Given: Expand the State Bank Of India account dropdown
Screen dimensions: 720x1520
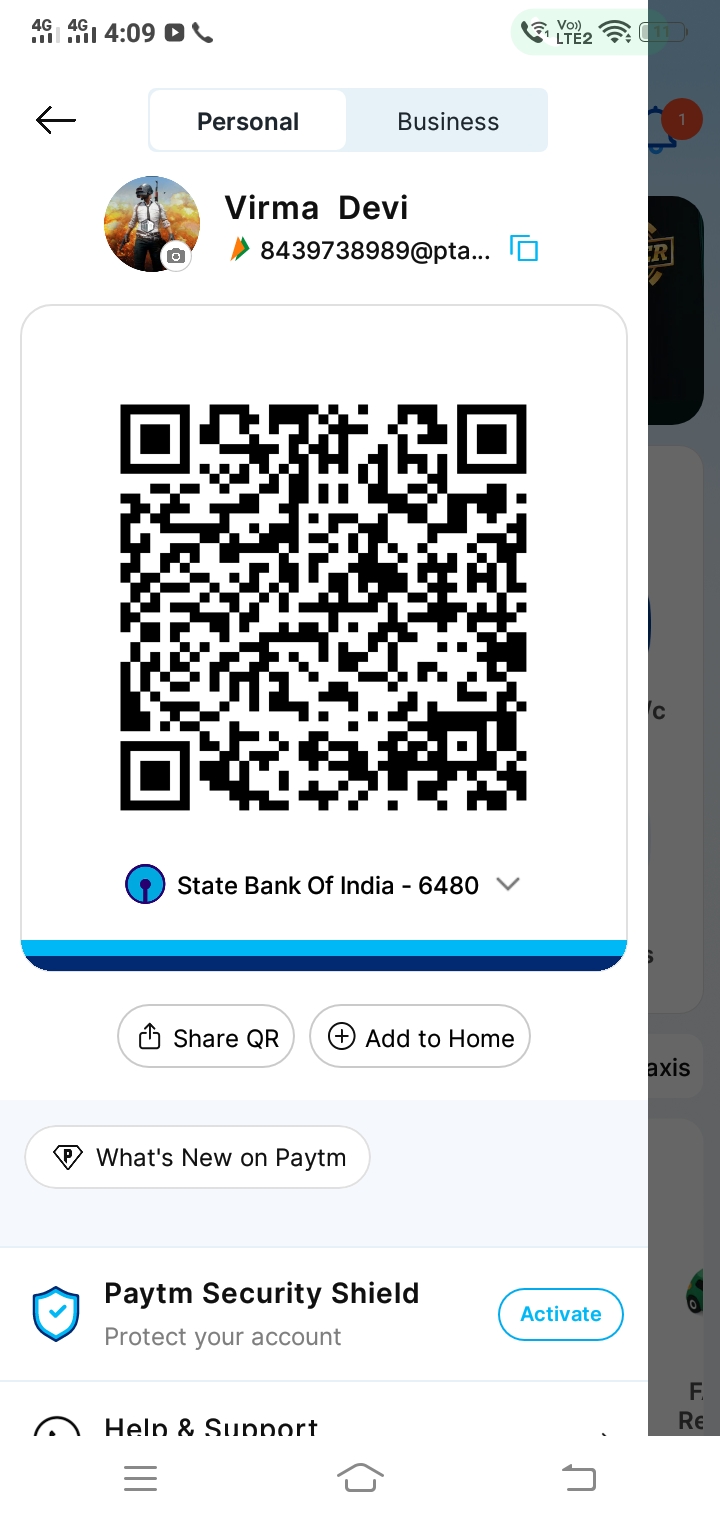Looking at the screenshot, I should click(x=508, y=884).
